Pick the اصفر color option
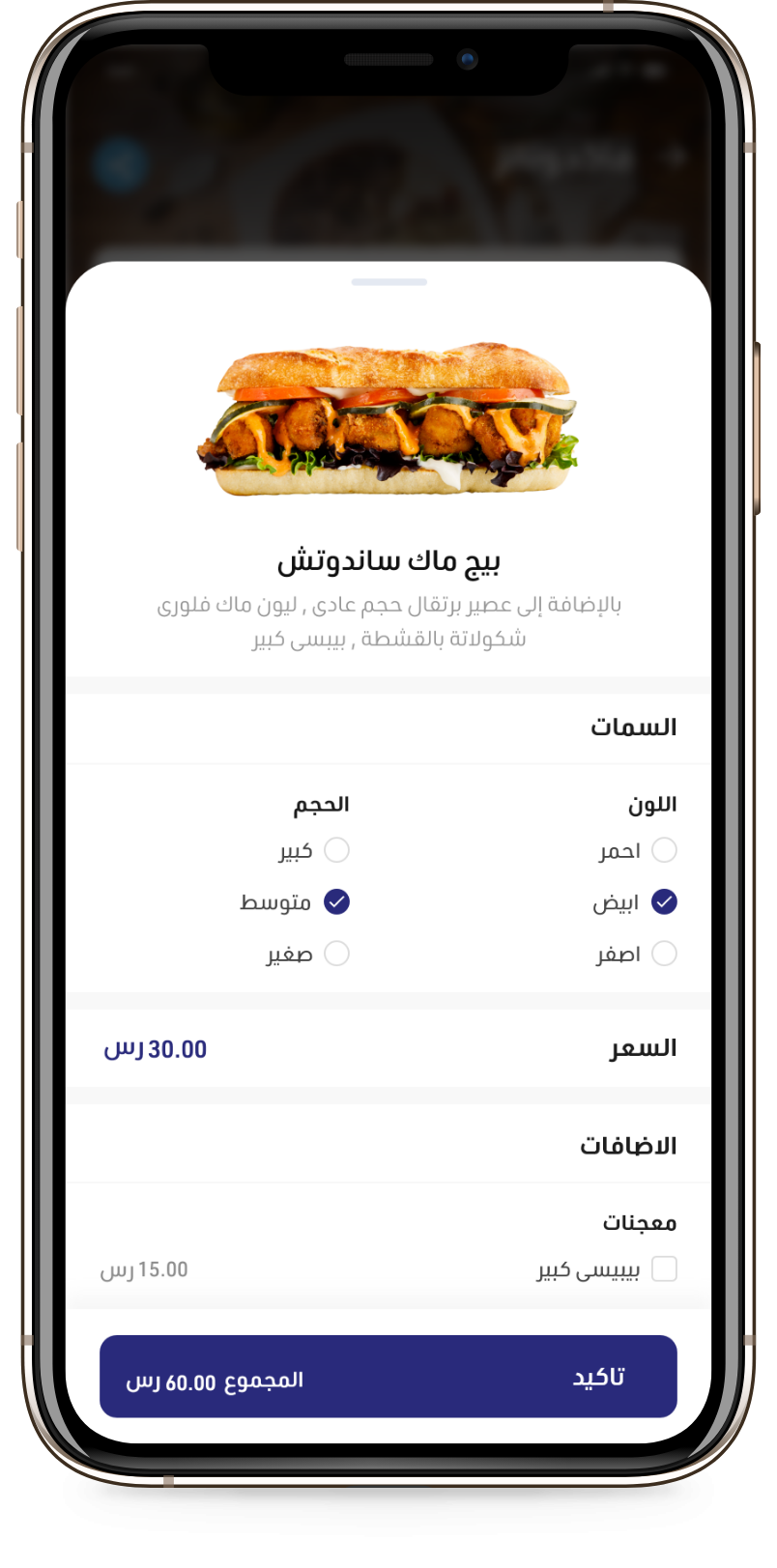This screenshot has width=777, height=1568. point(664,954)
